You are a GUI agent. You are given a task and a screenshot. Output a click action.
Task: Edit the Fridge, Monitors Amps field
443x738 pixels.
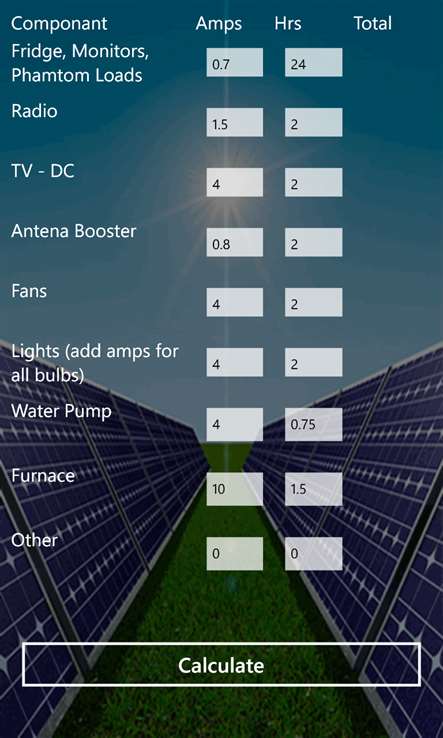point(234,62)
